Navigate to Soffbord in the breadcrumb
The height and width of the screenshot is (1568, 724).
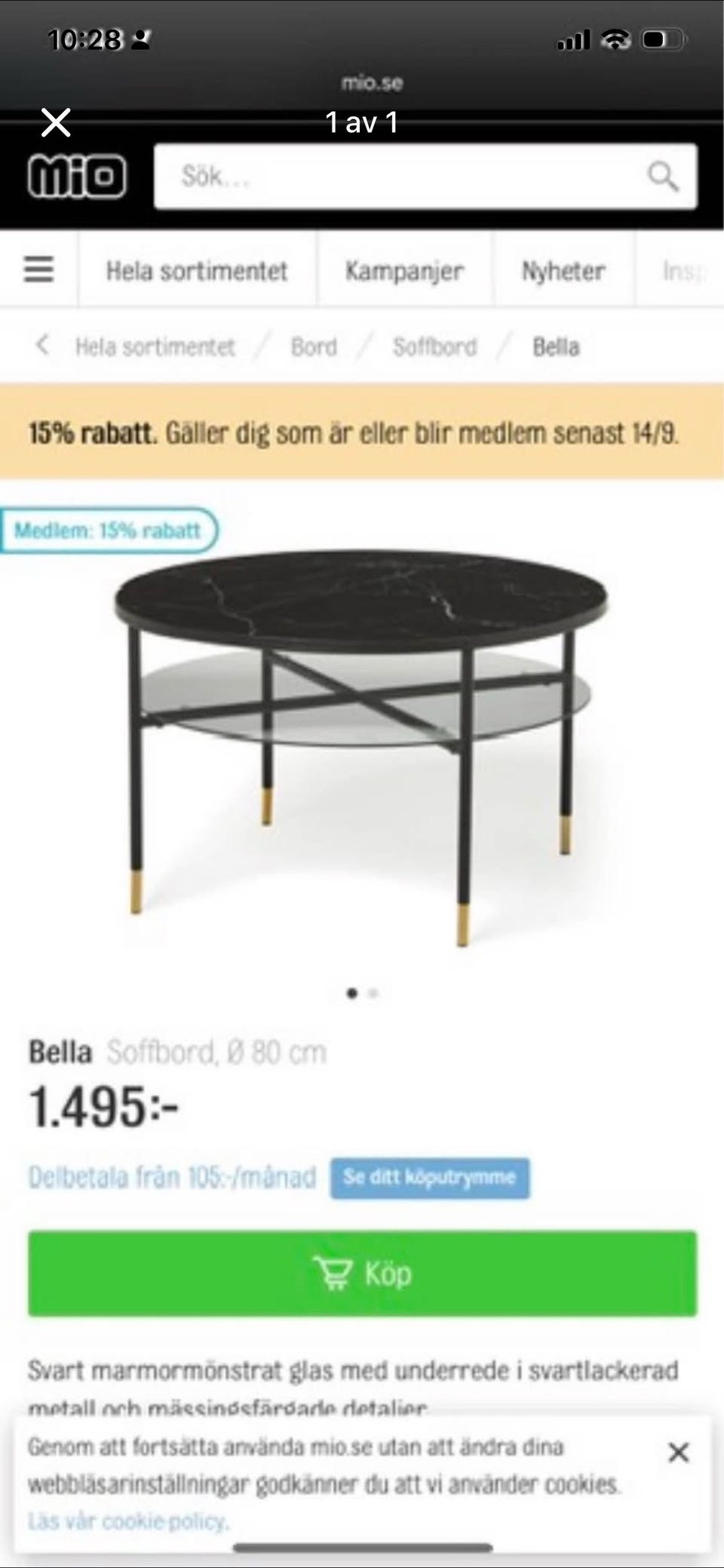434,346
